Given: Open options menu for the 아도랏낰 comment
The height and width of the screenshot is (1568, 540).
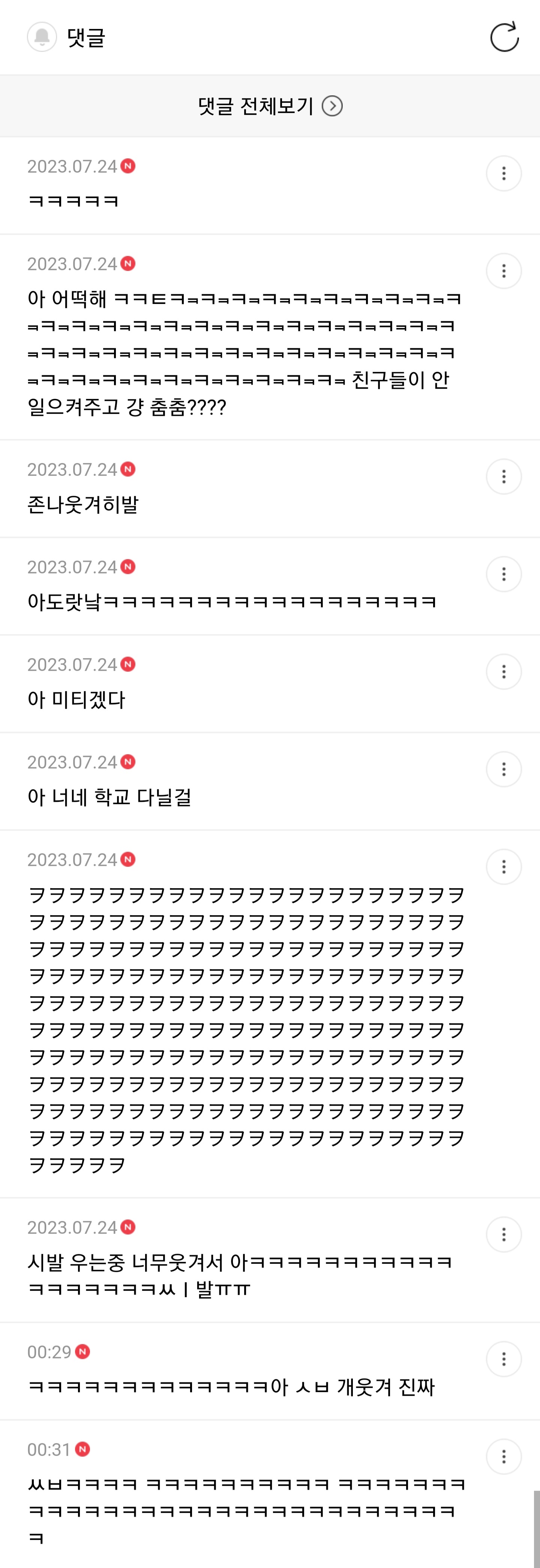Looking at the screenshot, I should (504, 574).
